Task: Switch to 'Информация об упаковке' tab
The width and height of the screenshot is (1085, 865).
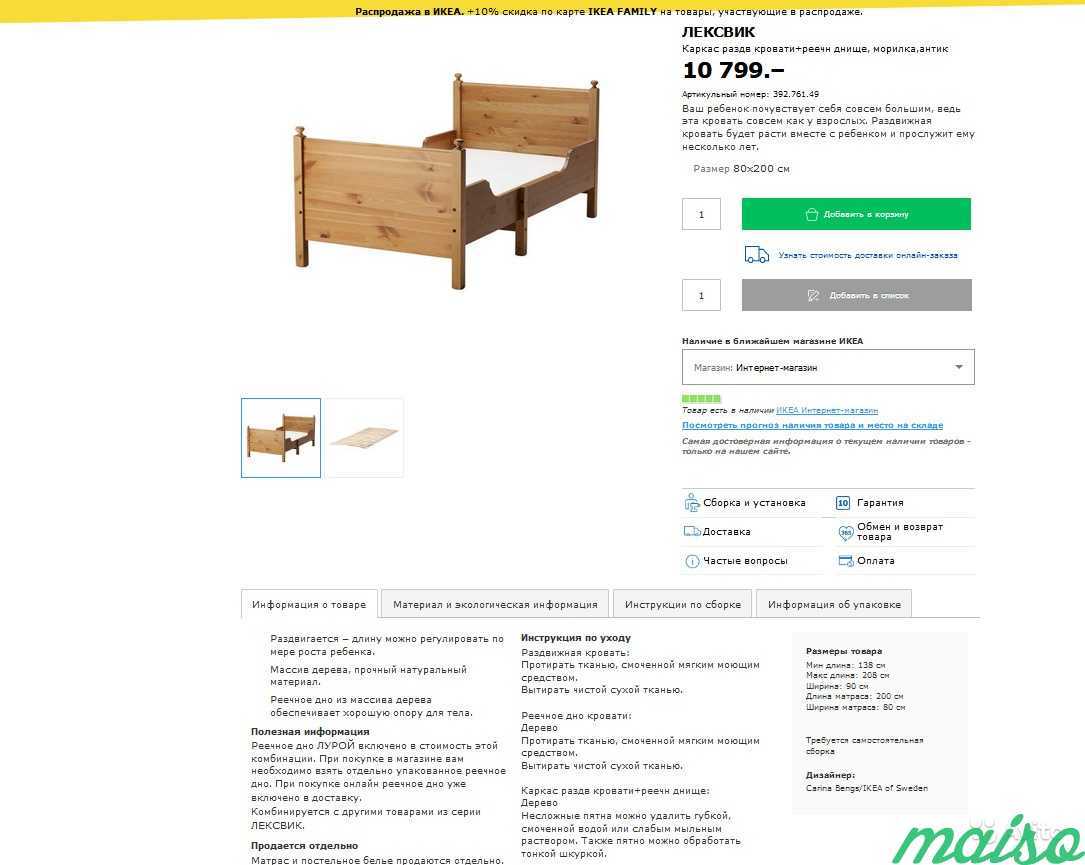Action: 834,604
